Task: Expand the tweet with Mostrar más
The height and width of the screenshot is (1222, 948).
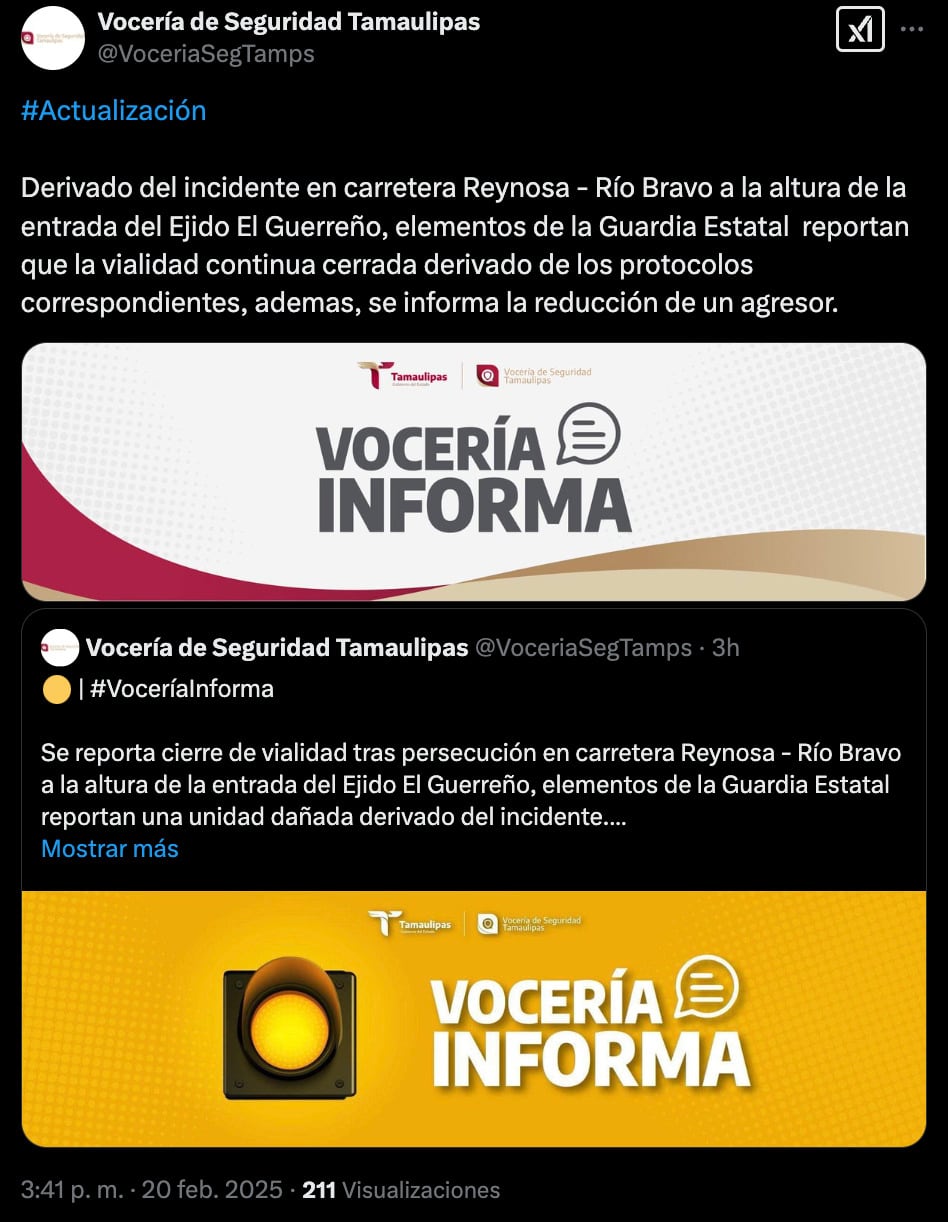Action: (109, 848)
